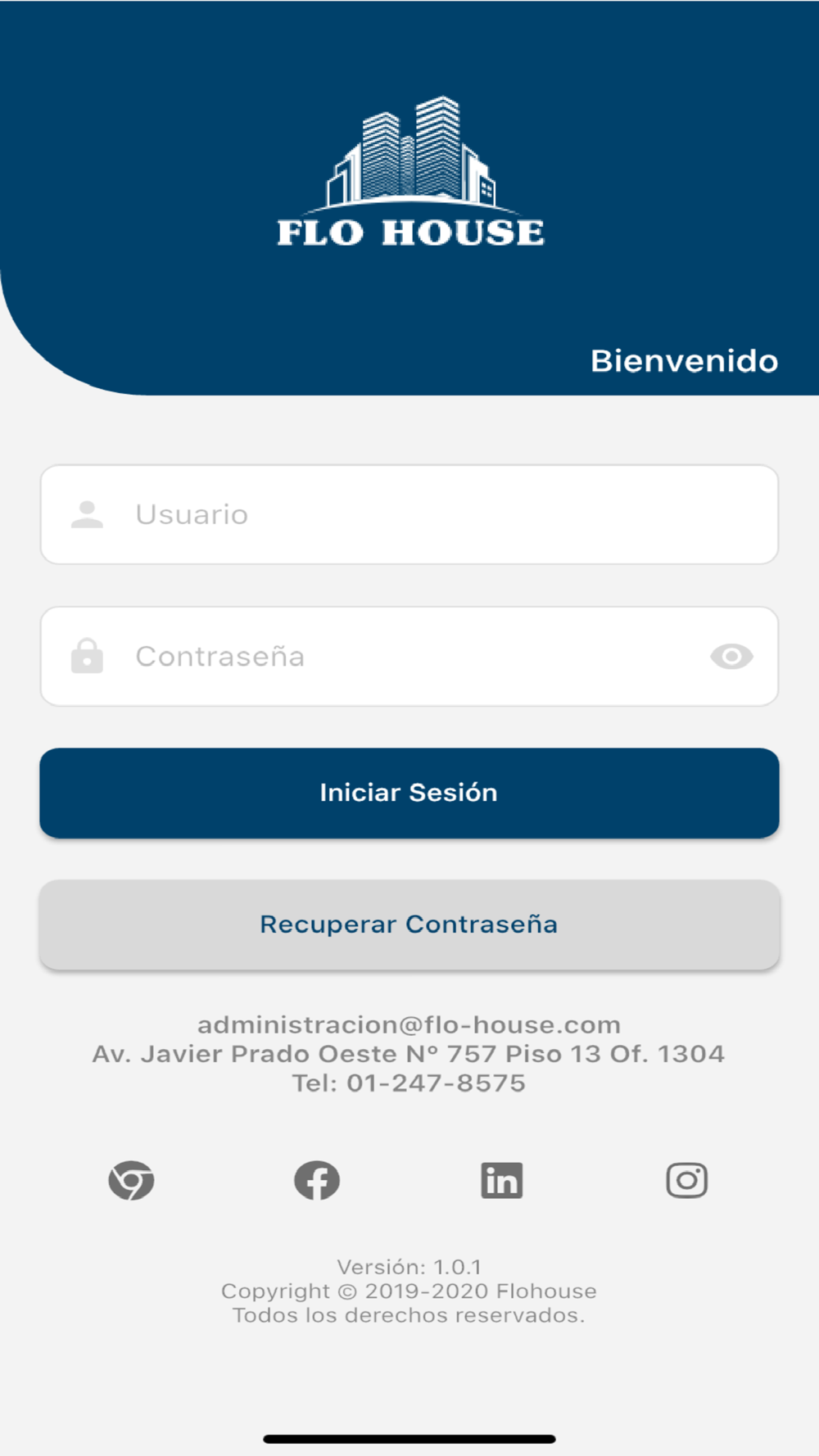Toggle password visibility eye icon
Screen dimensions: 819x1456
point(731,656)
